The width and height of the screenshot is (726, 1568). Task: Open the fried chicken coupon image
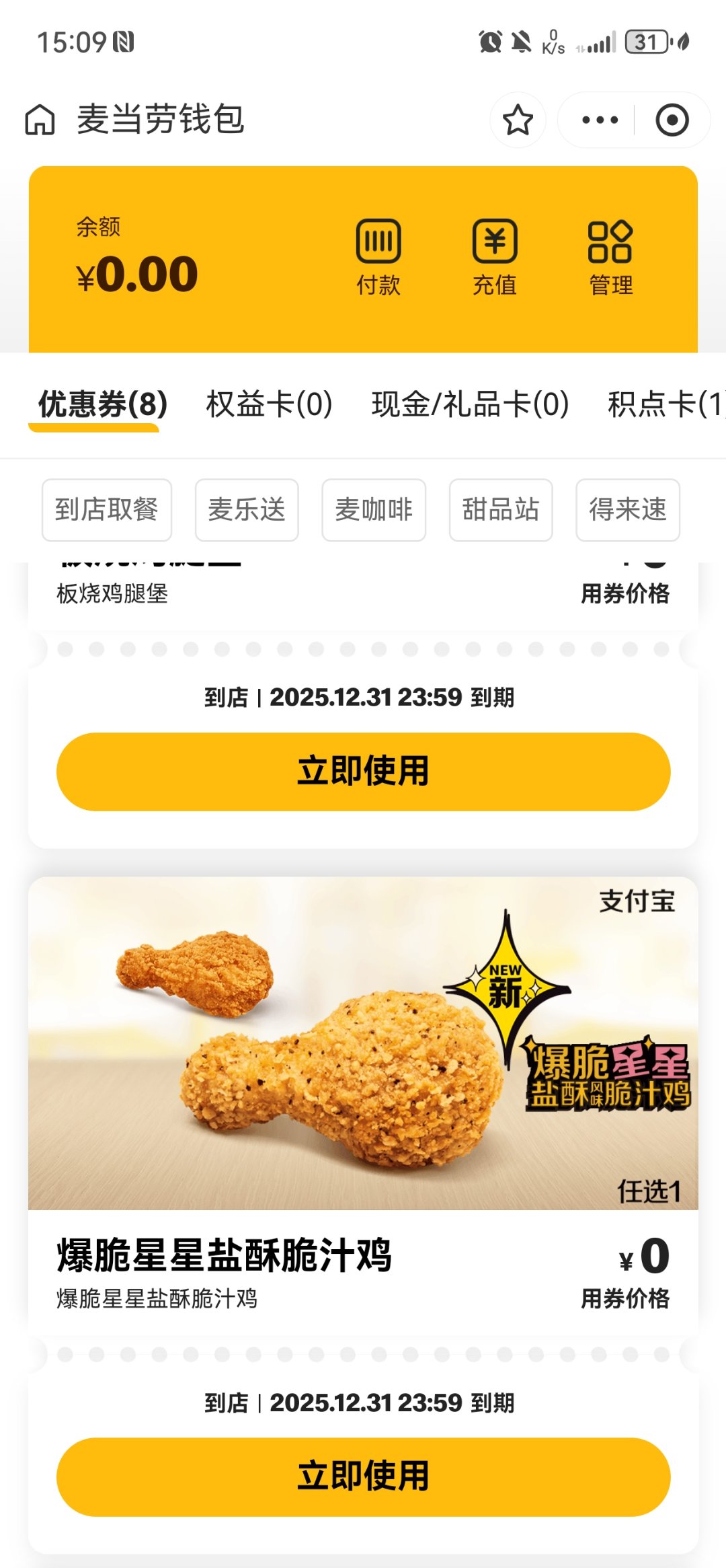363,1049
